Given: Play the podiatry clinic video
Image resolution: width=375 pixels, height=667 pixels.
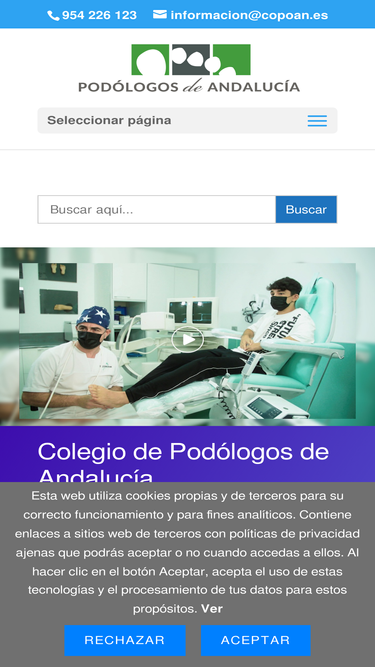Looking at the screenshot, I should pos(188,339).
